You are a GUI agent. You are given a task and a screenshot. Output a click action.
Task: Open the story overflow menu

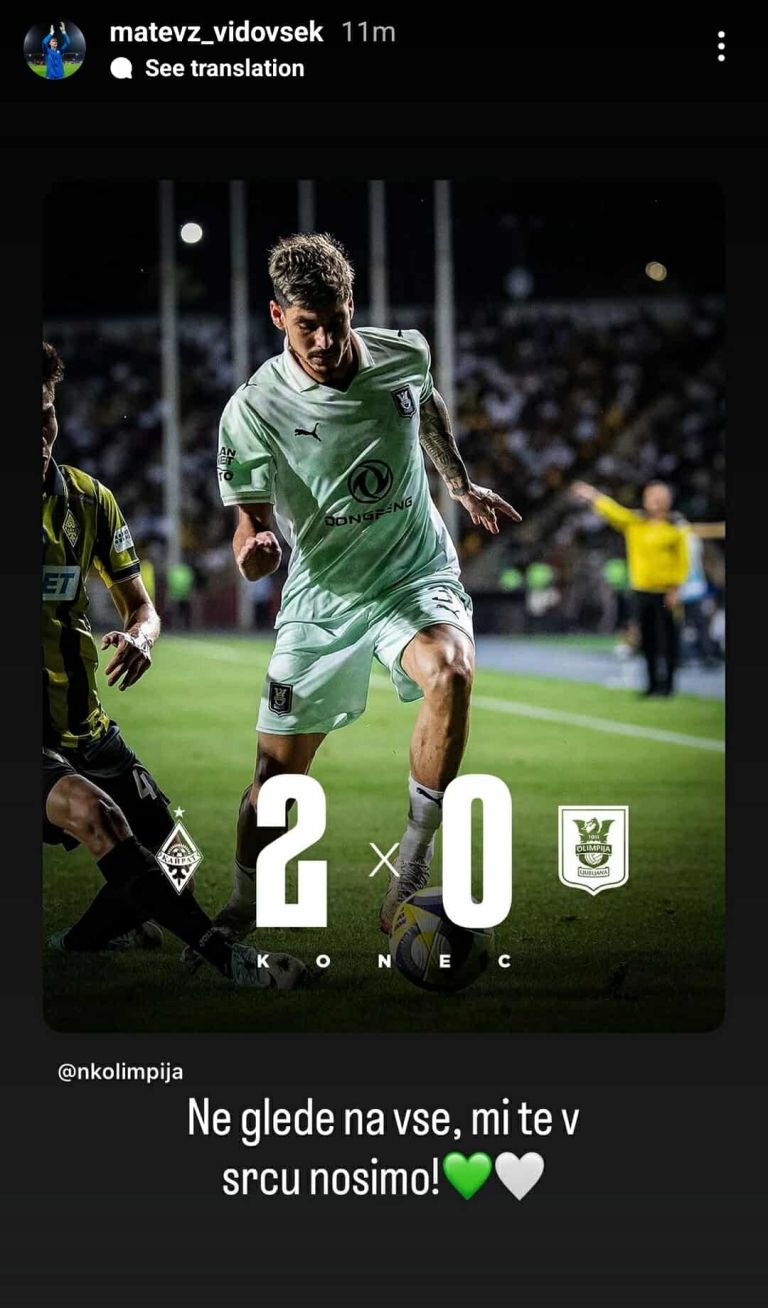point(720,46)
